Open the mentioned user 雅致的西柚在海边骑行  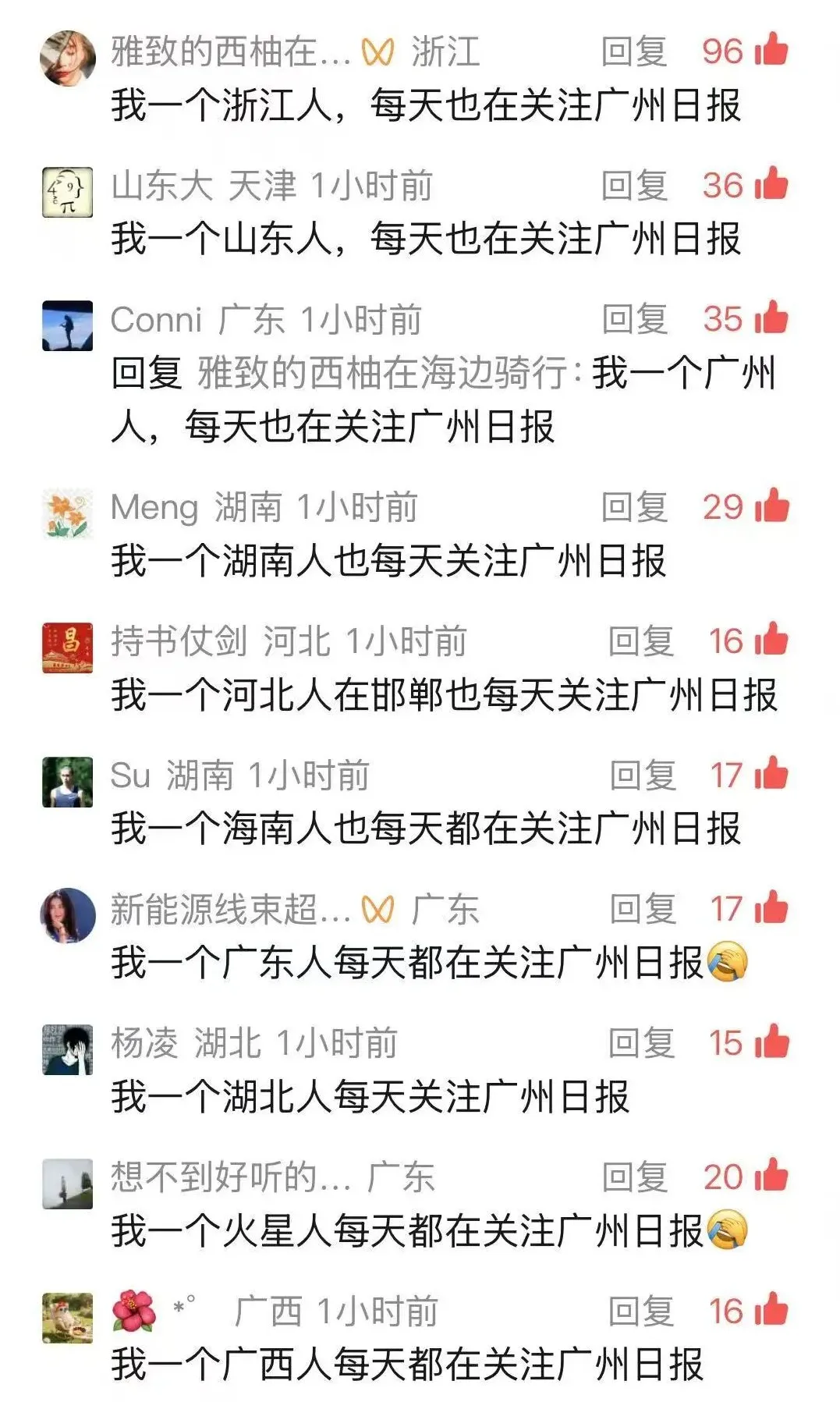pyautogui.click(x=382, y=373)
